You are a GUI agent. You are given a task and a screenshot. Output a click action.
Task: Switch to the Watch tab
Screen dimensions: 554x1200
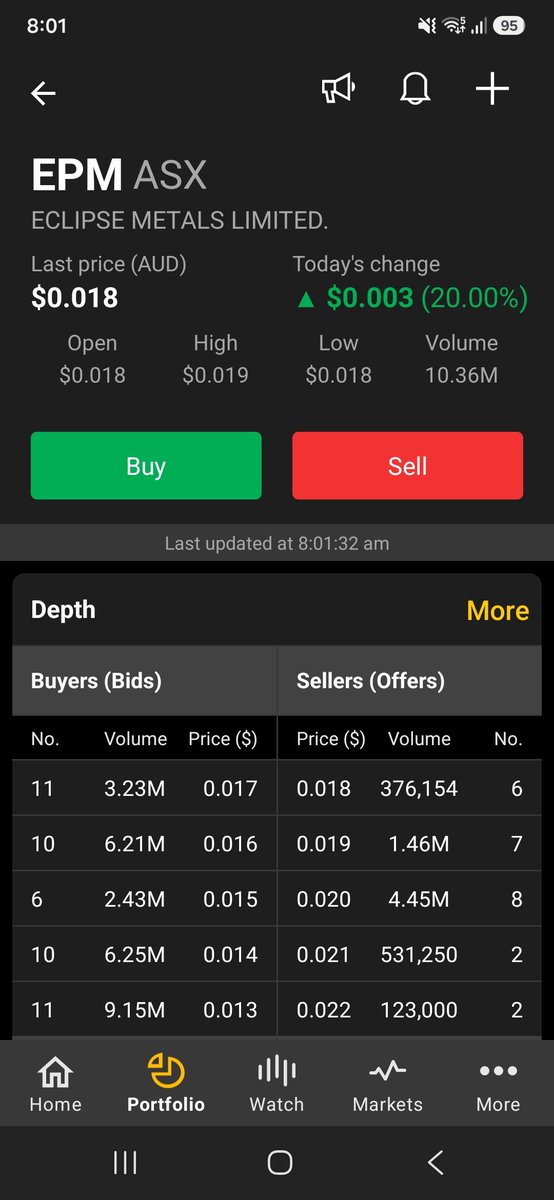point(277,1084)
